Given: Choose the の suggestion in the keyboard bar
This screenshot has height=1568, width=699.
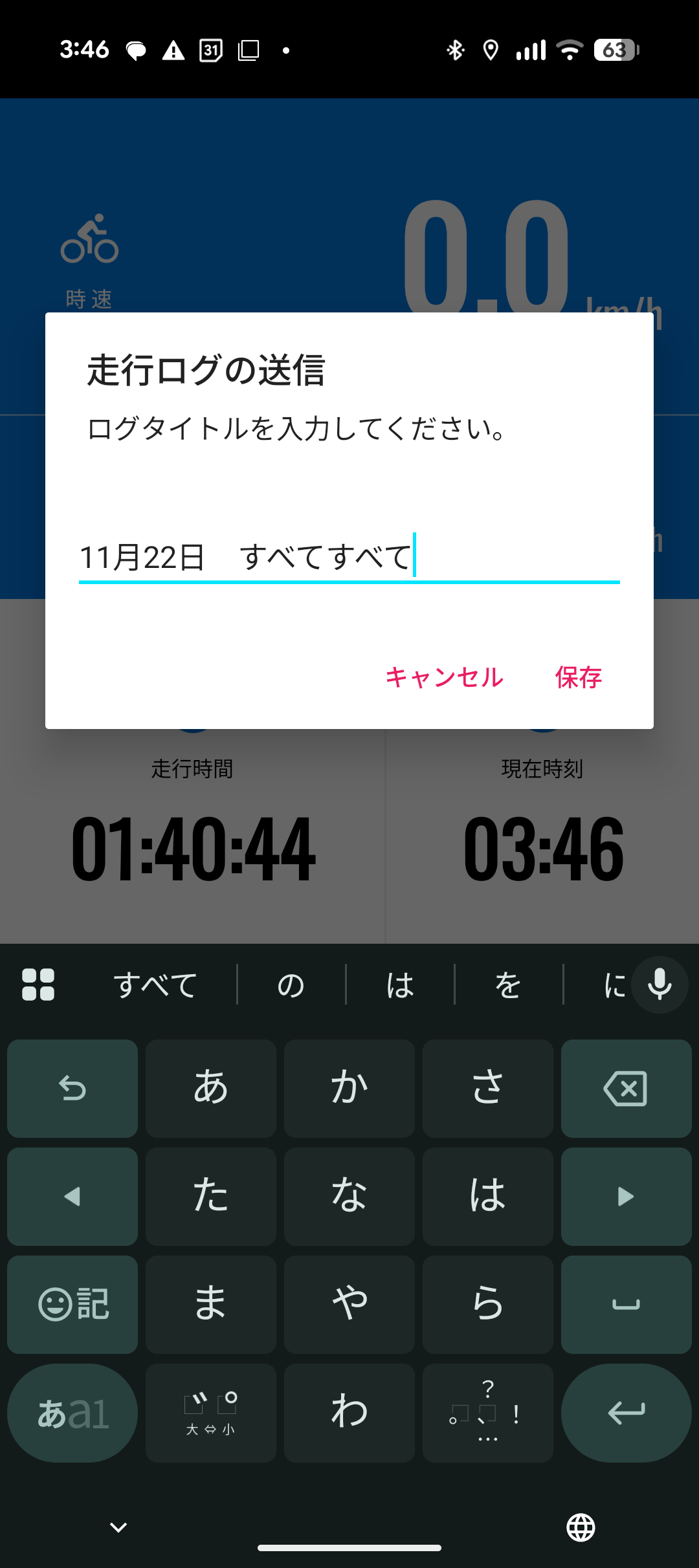Looking at the screenshot, I should 291,985.
